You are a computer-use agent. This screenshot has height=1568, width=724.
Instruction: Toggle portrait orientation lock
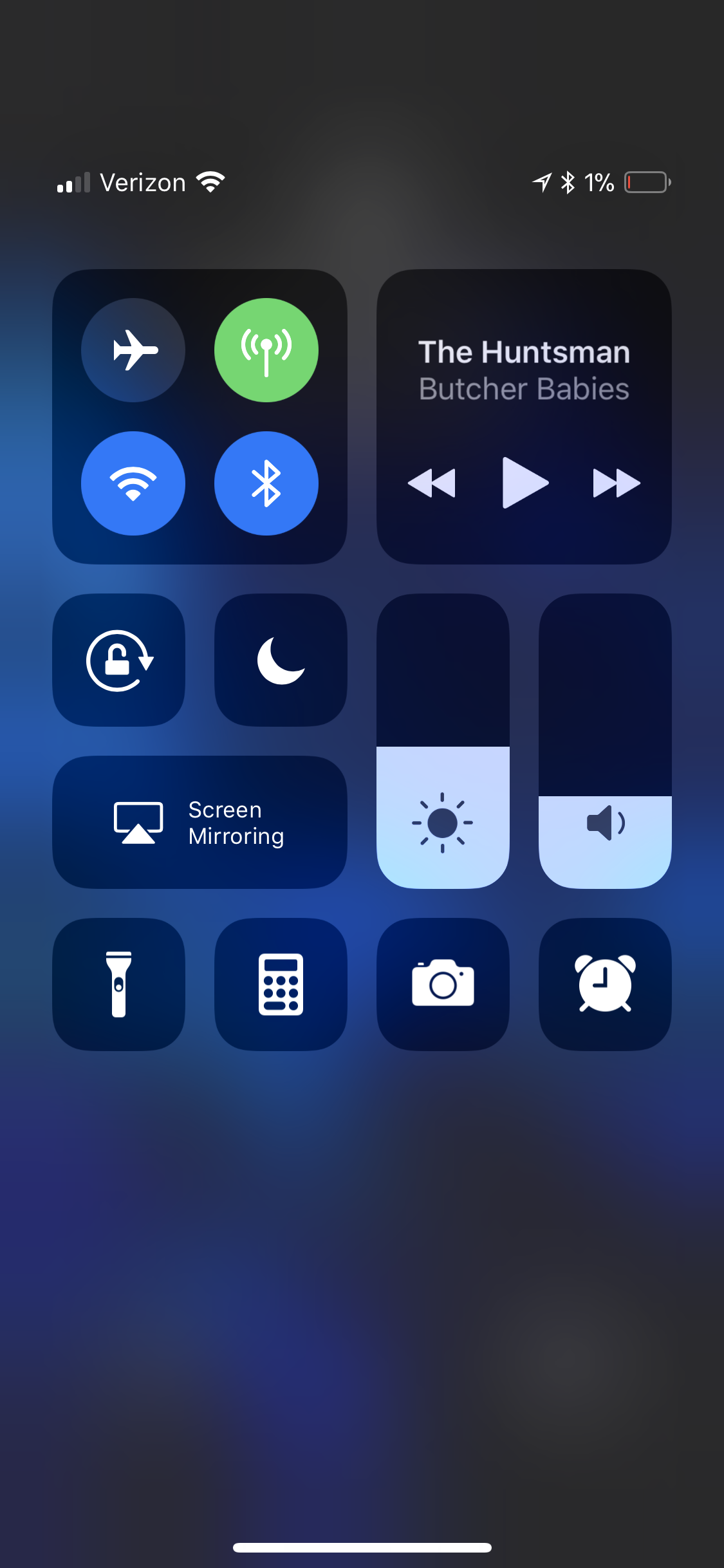pos(119,660)
